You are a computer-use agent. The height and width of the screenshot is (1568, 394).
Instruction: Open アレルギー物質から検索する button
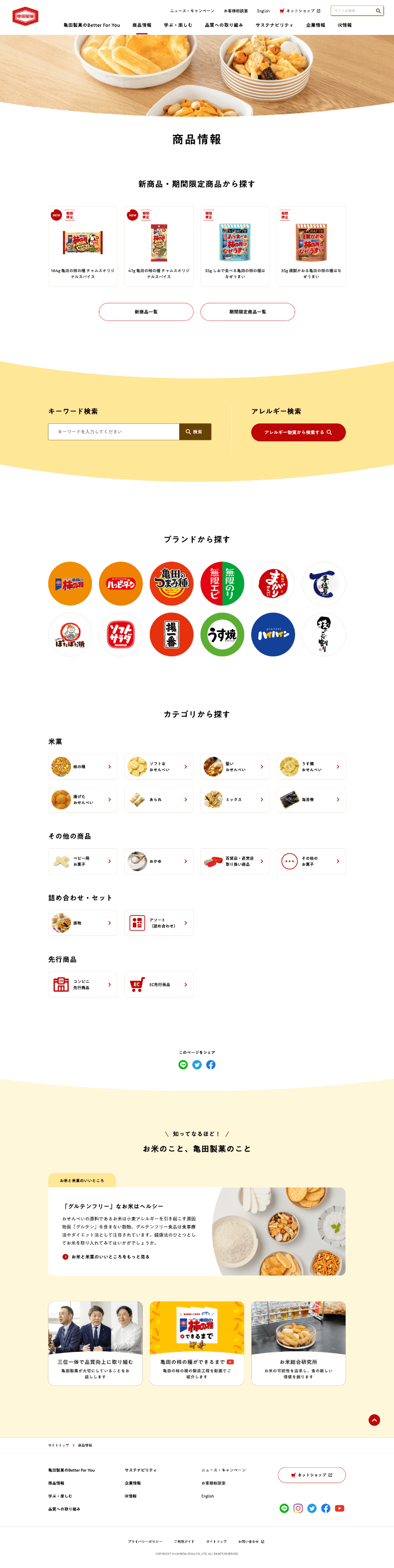click(298, 432)
